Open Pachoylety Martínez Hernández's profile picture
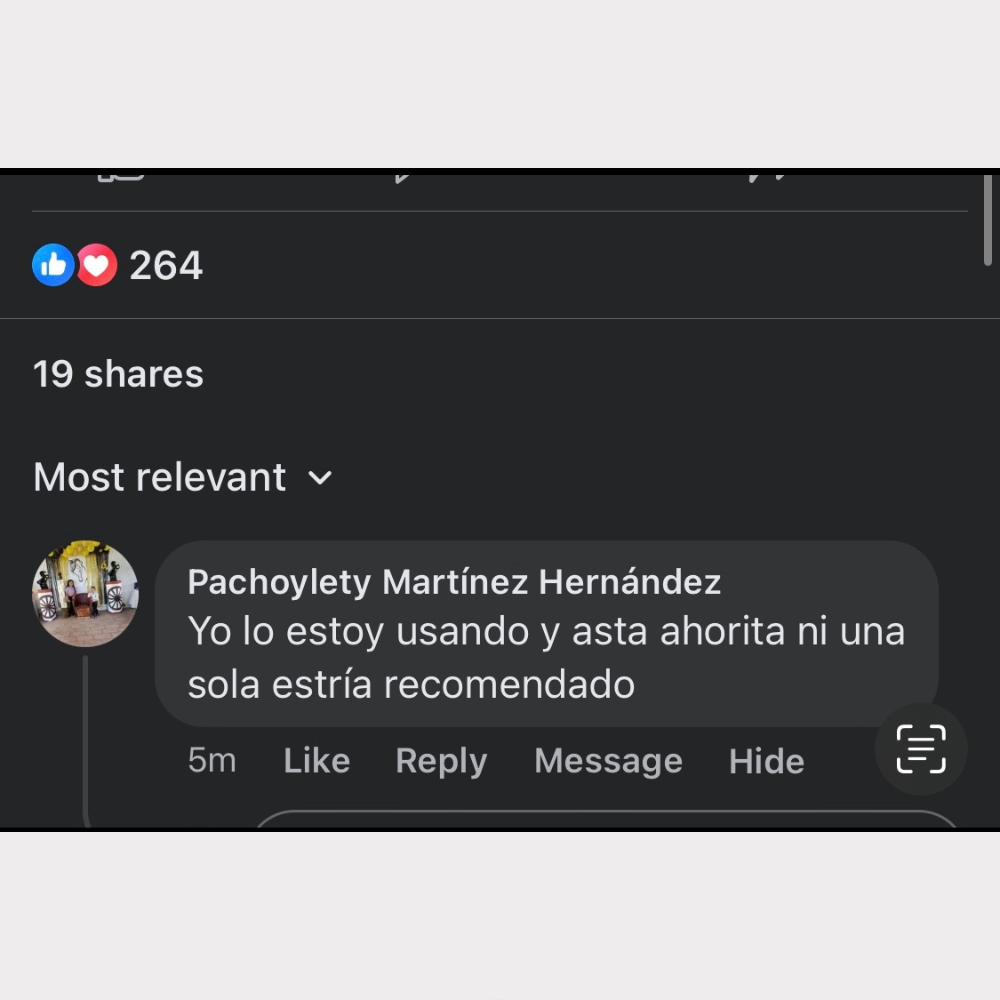This screenshot has height=1000, width=1000. pyautogui.click(x=85, y=594)
